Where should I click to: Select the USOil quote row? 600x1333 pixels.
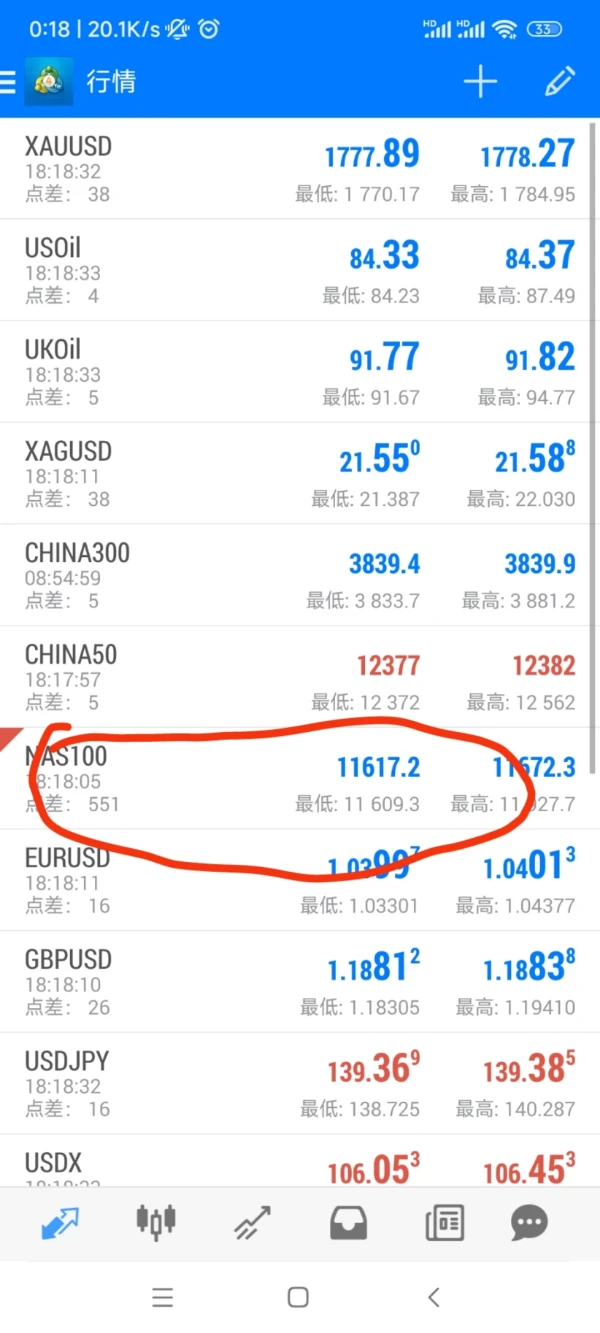300,270
